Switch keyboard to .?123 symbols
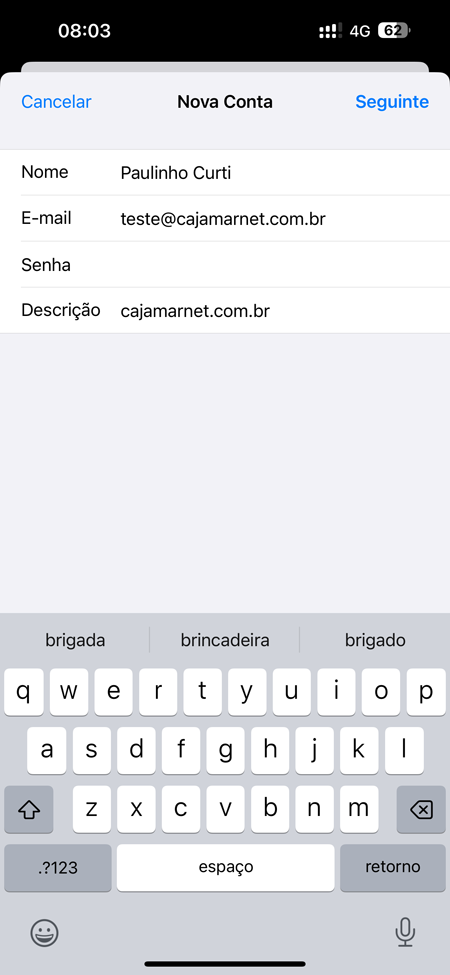450x975 pixels. click(x=58, y=867)
